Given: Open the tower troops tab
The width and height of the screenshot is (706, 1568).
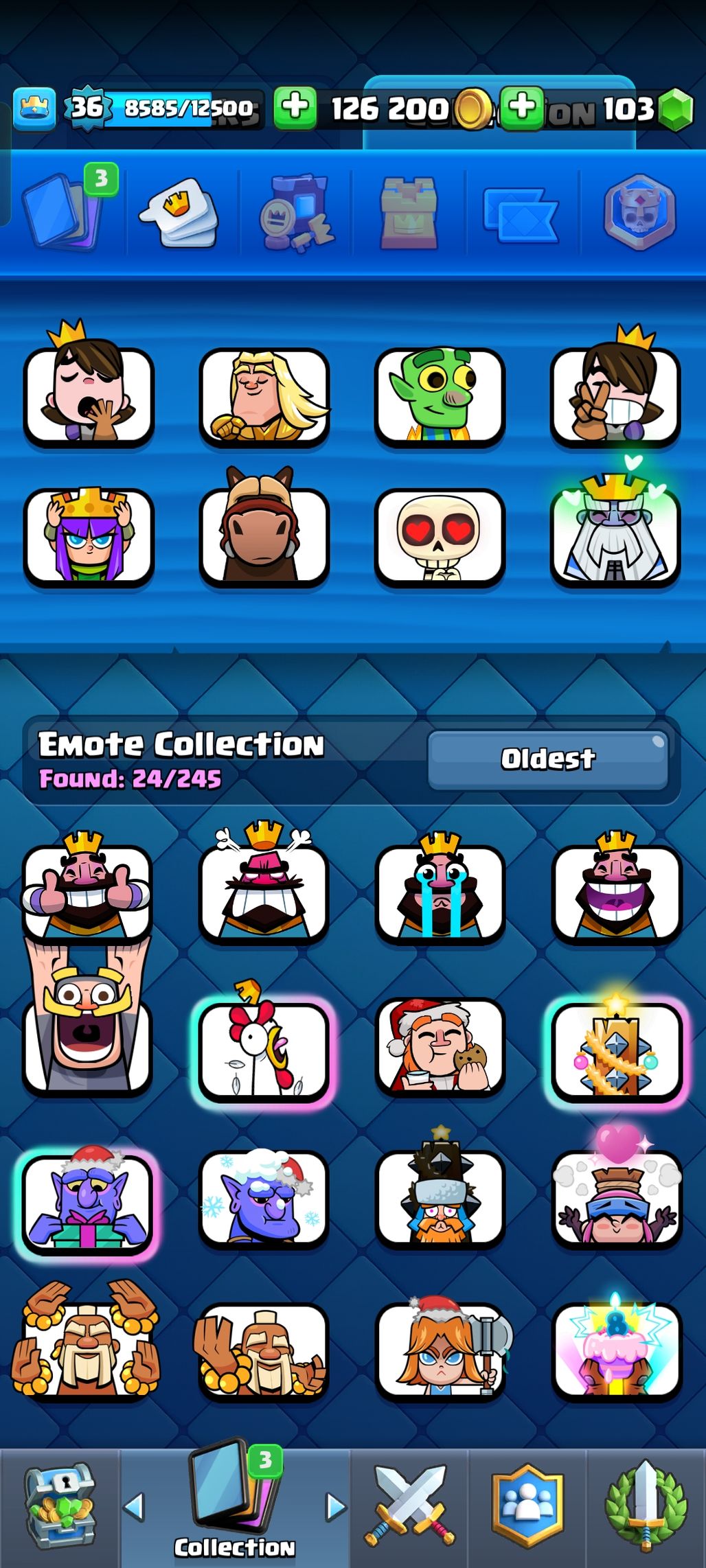Looking at the screenshot, I should (409, 213).
